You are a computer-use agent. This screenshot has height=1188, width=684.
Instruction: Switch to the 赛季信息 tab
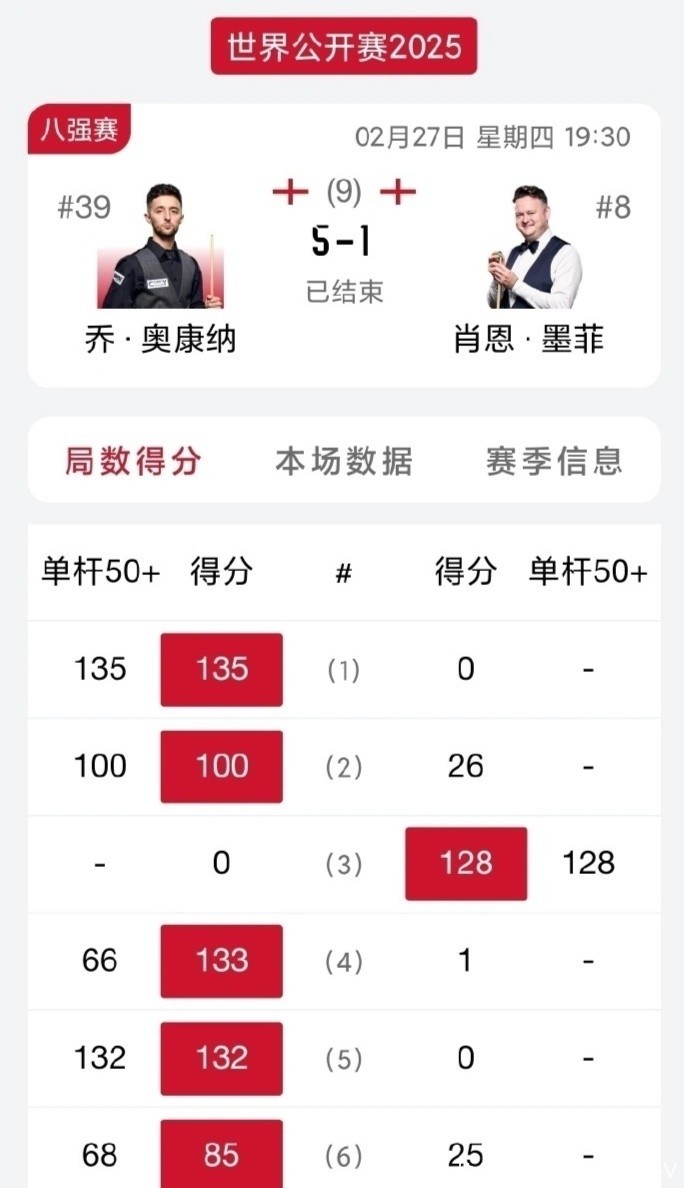(554, 461)
